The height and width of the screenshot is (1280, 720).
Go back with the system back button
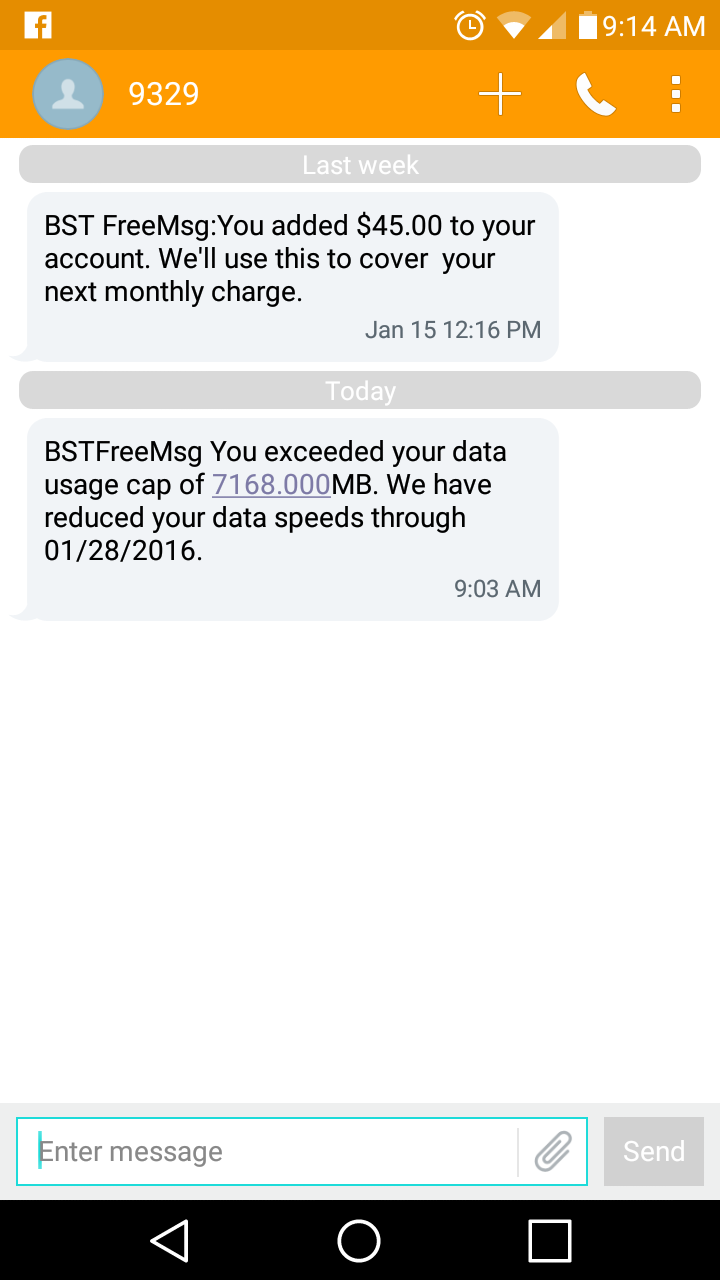170,1241
